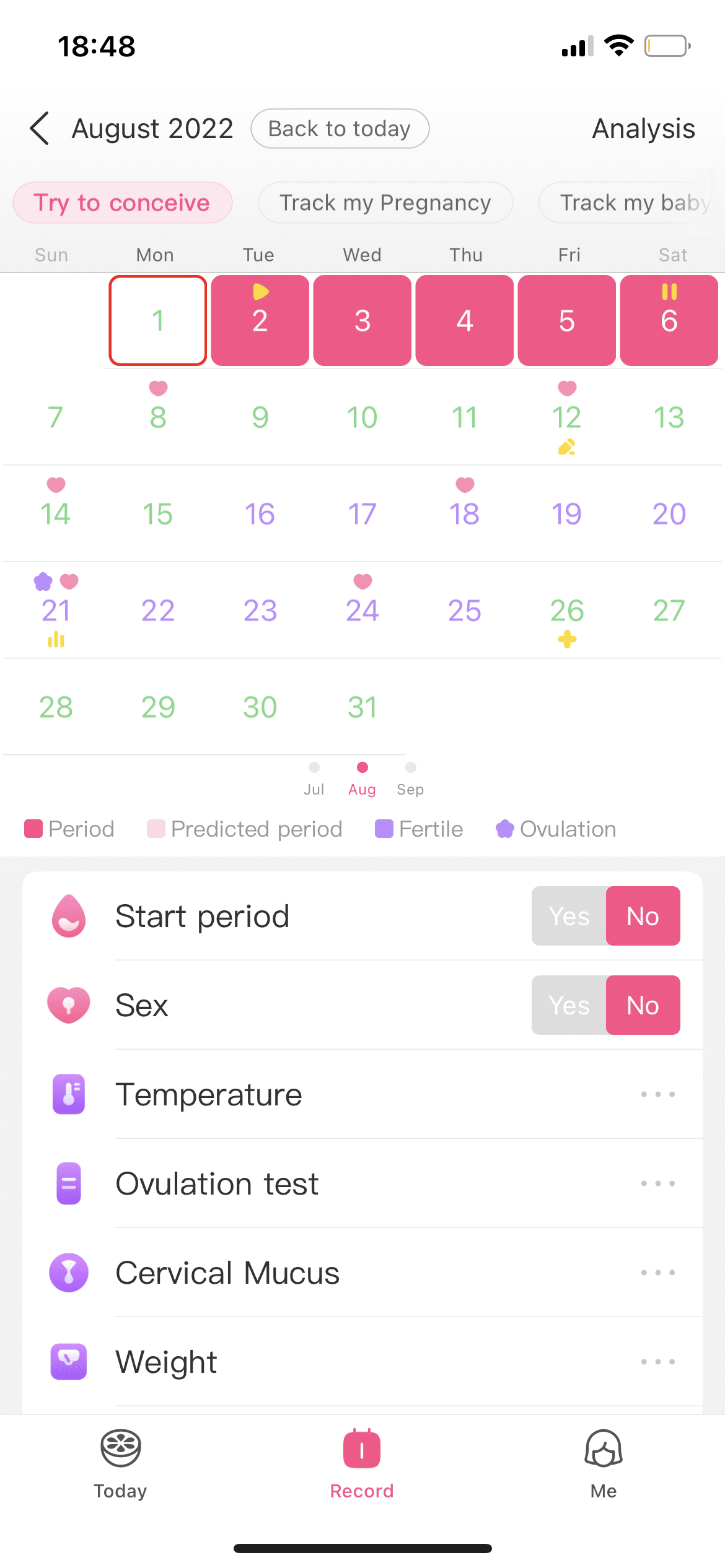Select August 26 on the calendar
Viewport: 725px width, 1568px height.
566,611
